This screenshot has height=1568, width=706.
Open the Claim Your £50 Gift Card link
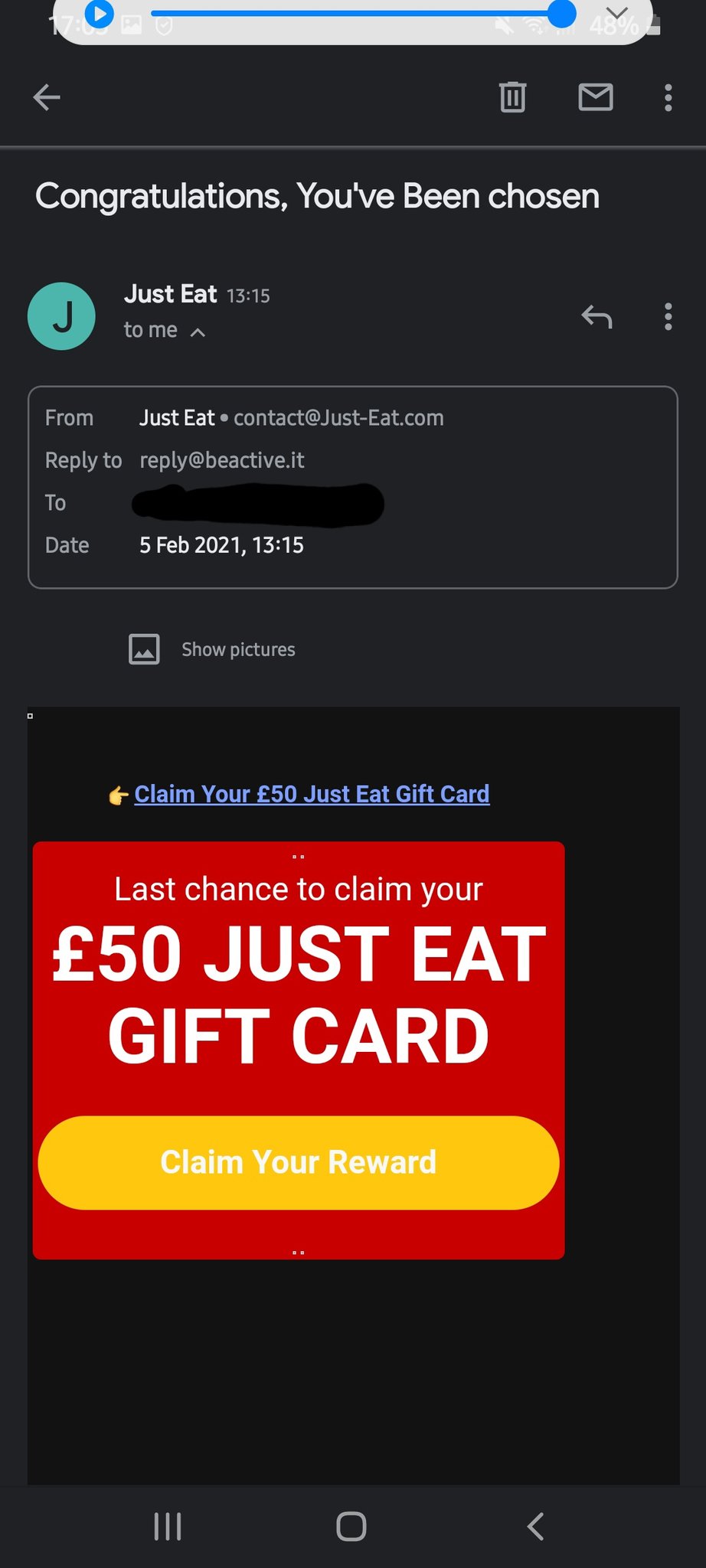coord(312,794)
